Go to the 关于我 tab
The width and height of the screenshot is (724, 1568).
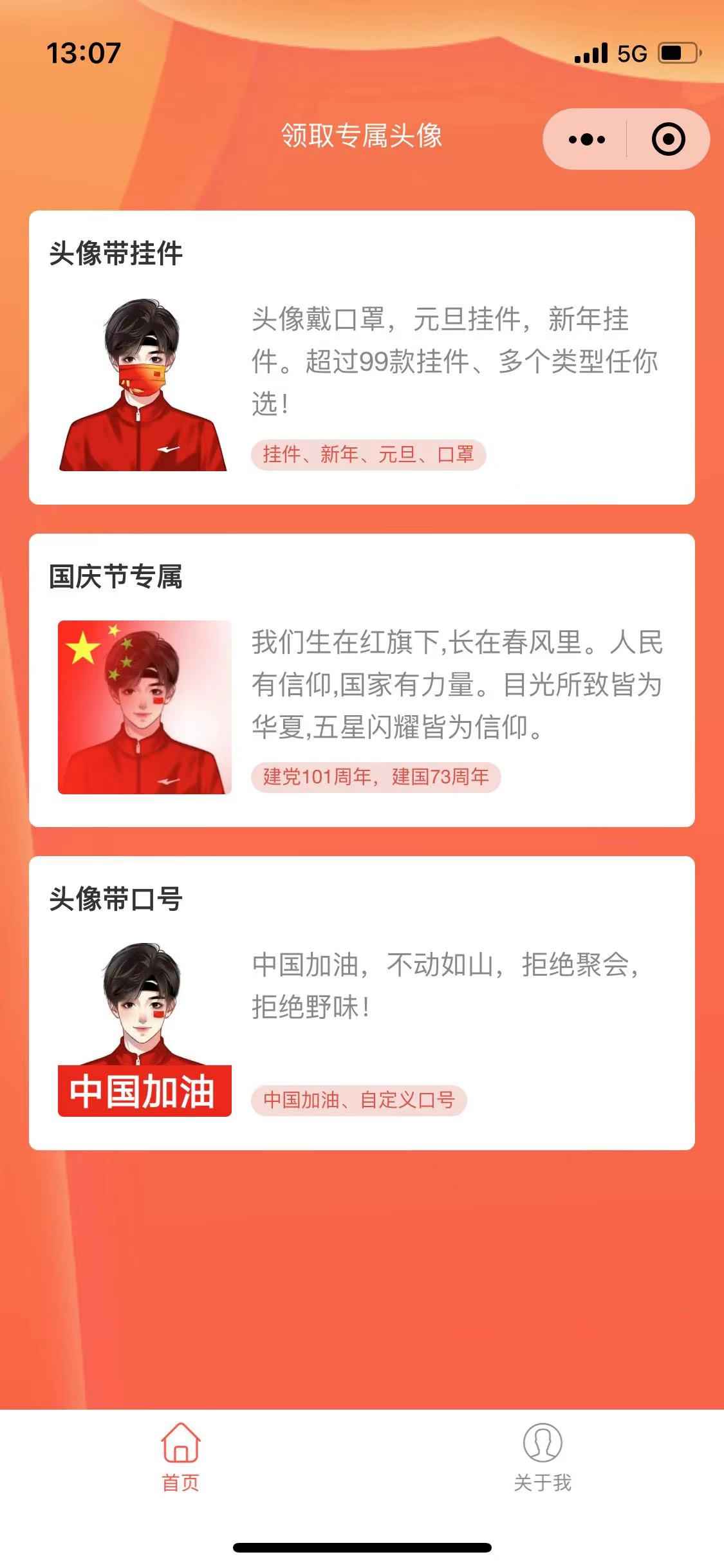(x=543, y=1462)
